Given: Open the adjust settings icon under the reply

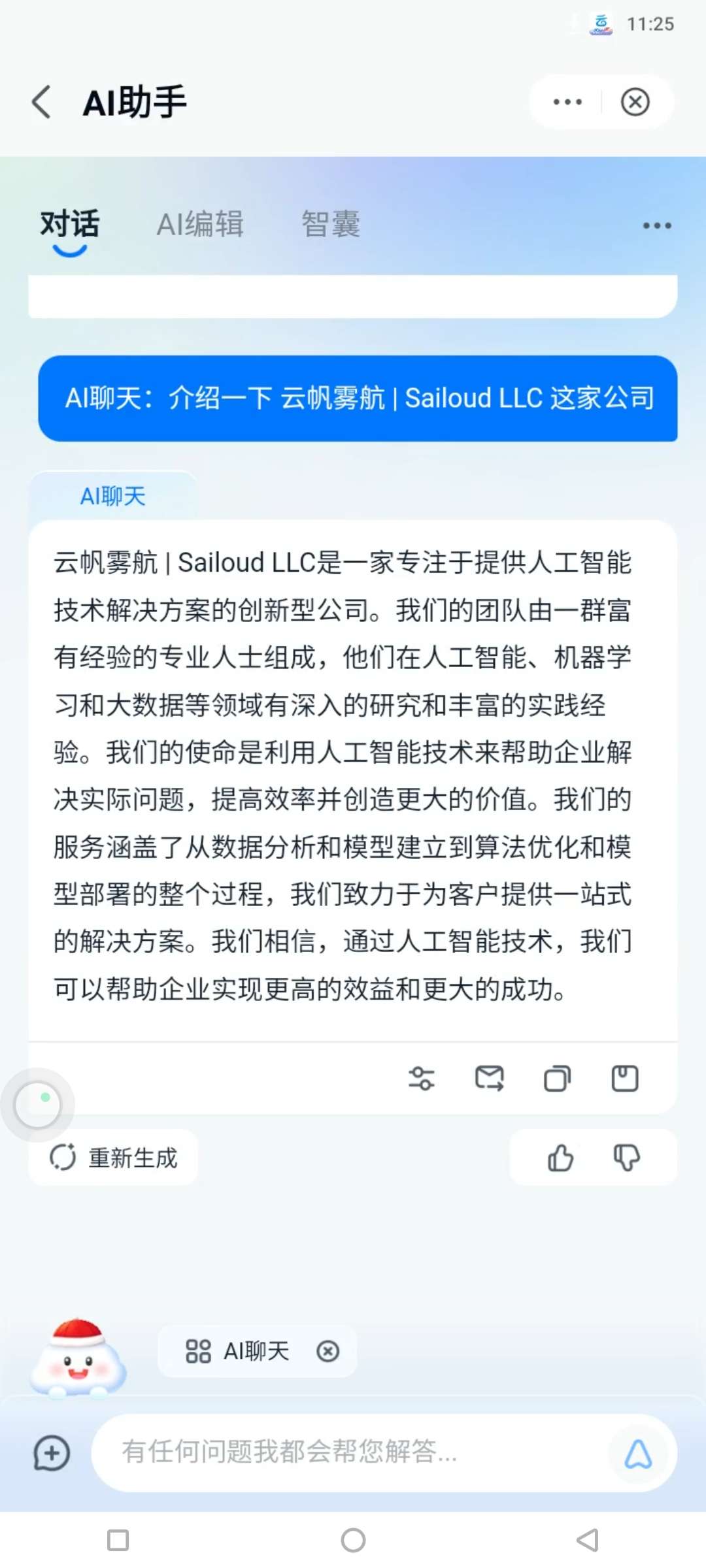Looking at the screenshot, I should point(422,1079).
